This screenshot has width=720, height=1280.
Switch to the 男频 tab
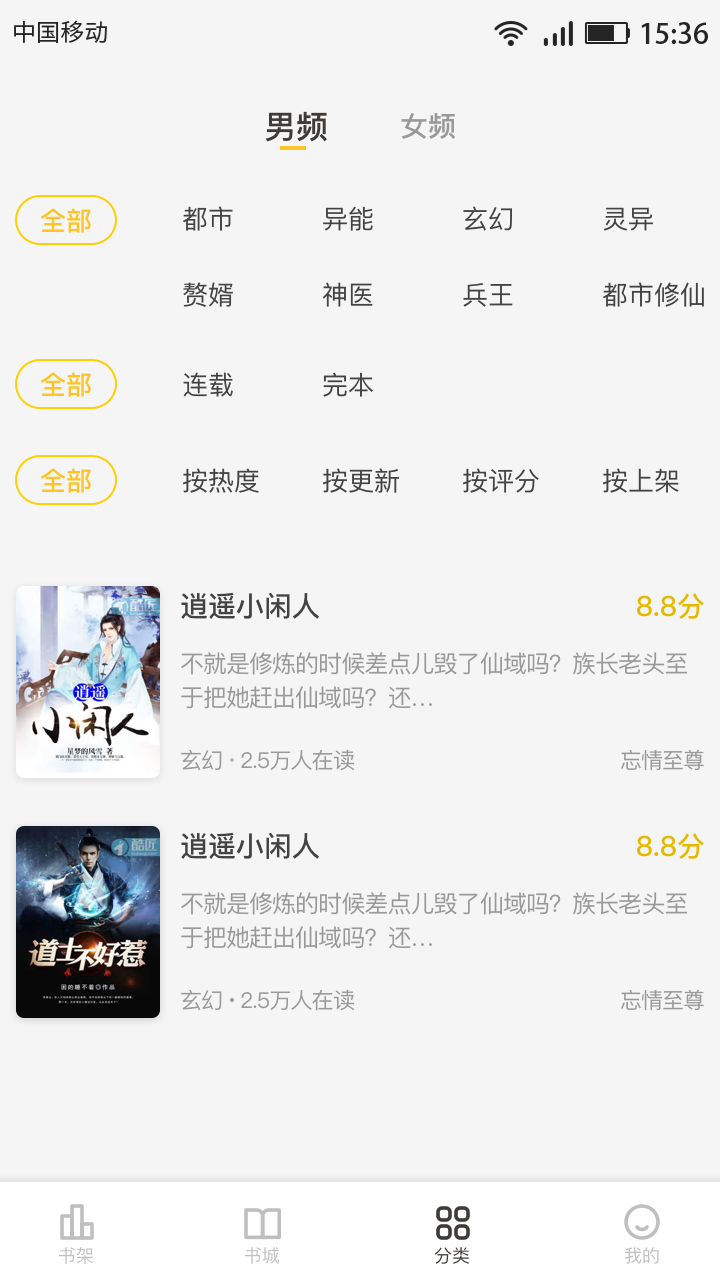(x=297, y=126)
